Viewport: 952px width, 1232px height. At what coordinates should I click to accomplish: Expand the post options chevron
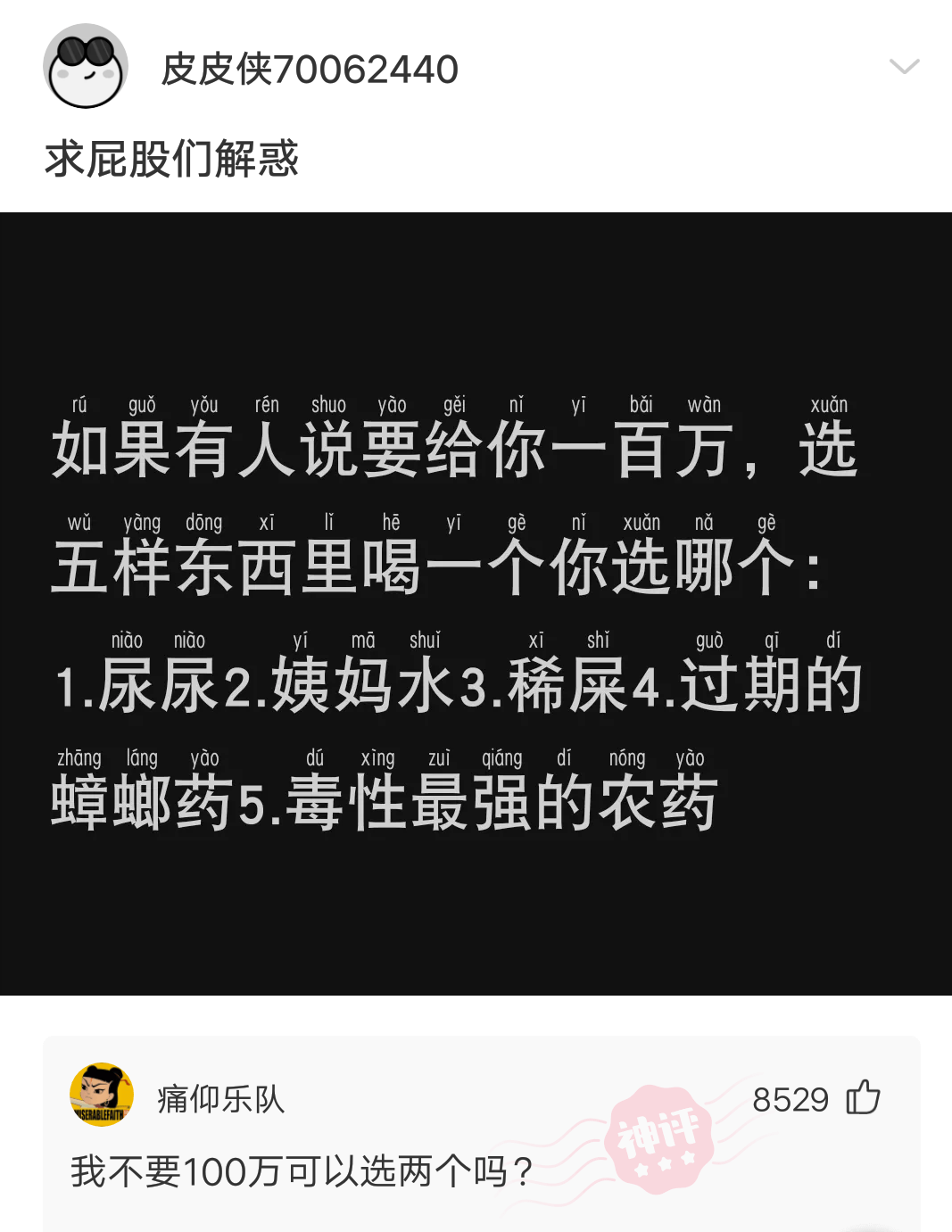tap(904, 67)
